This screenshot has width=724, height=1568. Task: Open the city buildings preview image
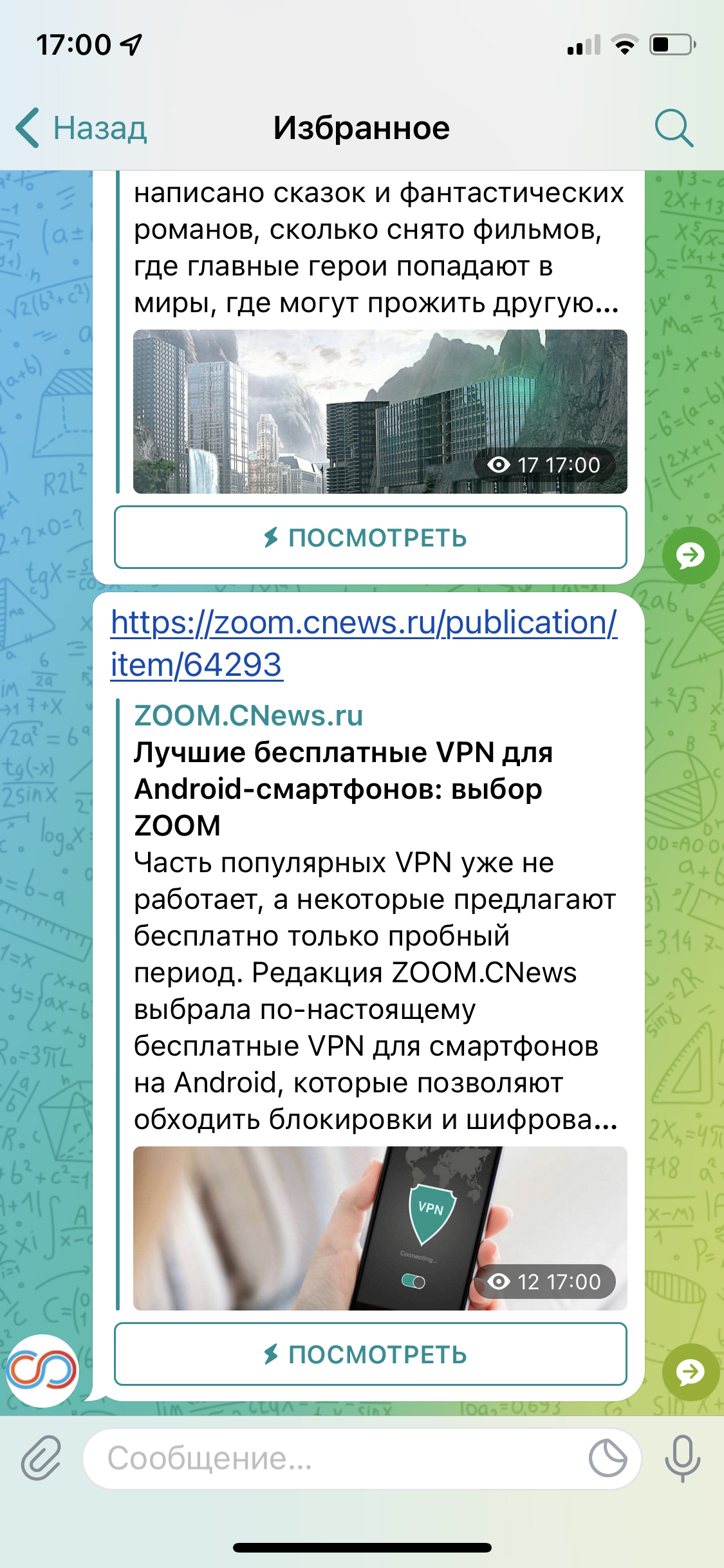(380, 412)
